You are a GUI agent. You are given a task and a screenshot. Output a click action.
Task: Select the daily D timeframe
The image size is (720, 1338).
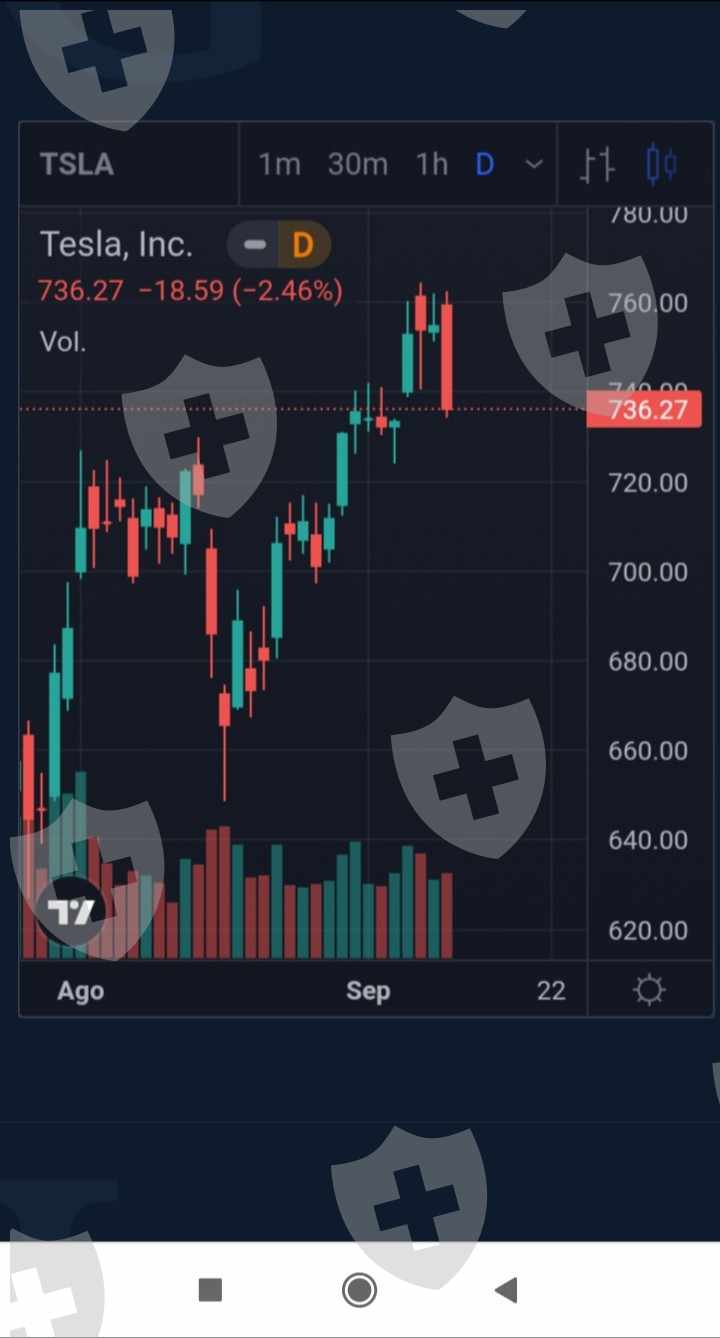point(484,165)
